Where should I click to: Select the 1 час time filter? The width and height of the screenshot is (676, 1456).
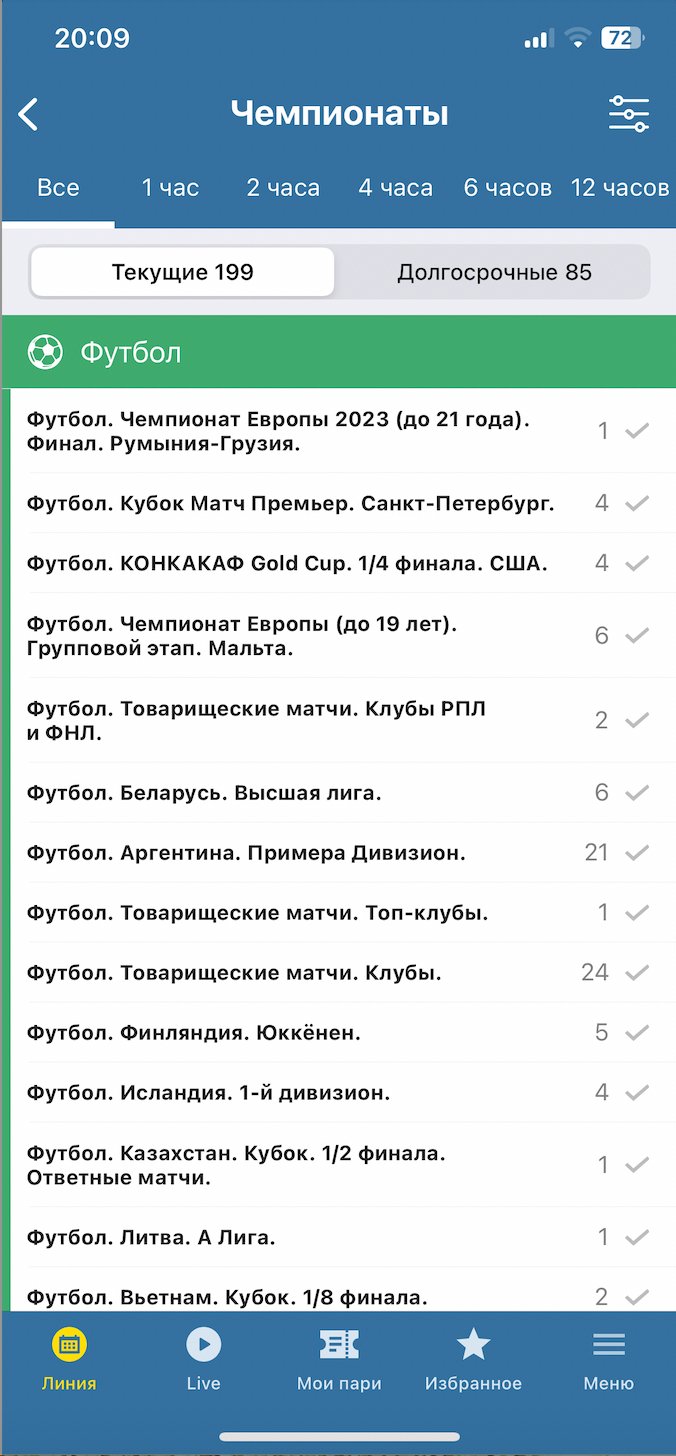coord(170,188)
